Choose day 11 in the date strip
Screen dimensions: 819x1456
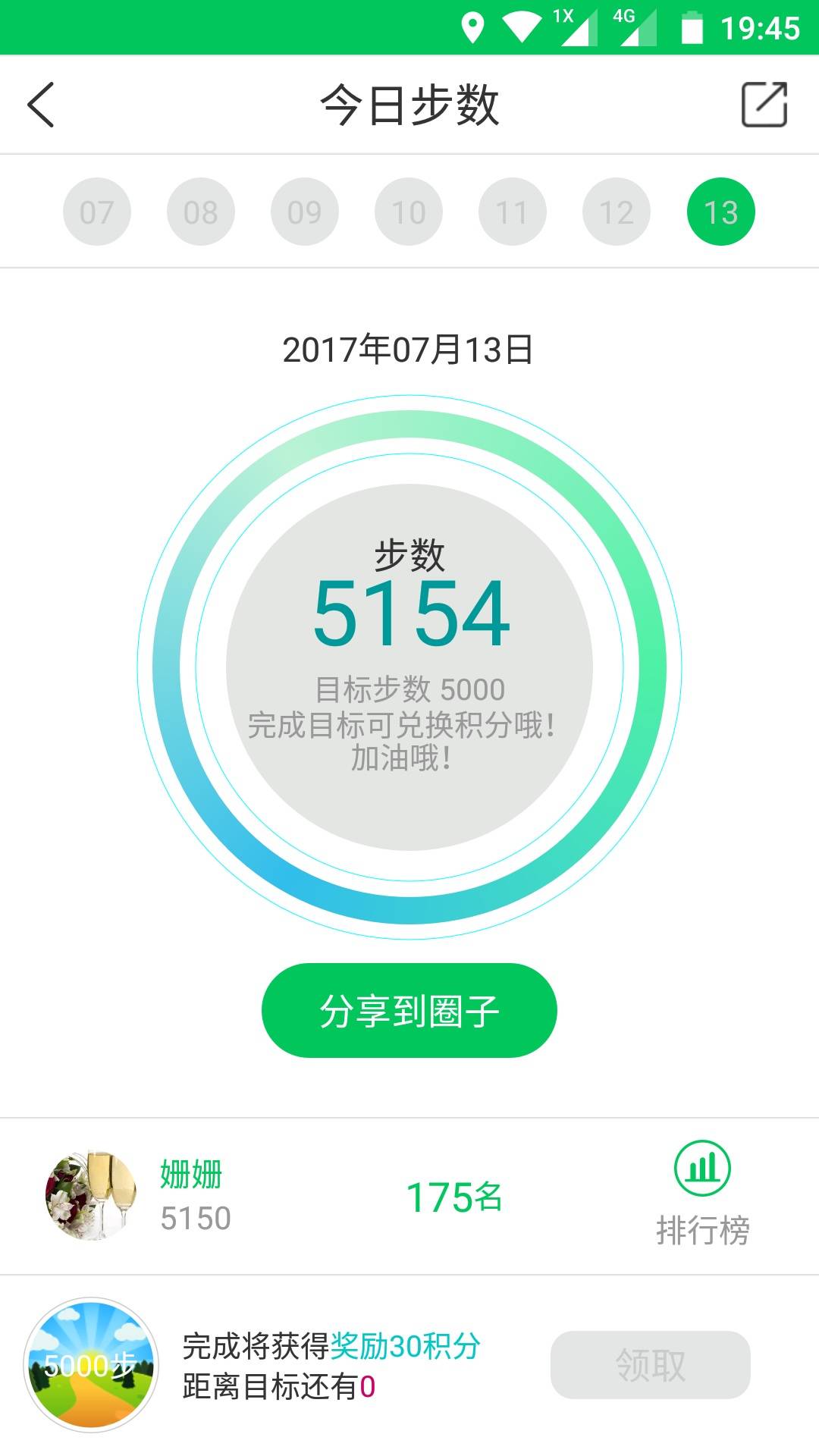(x=513, y=212)
